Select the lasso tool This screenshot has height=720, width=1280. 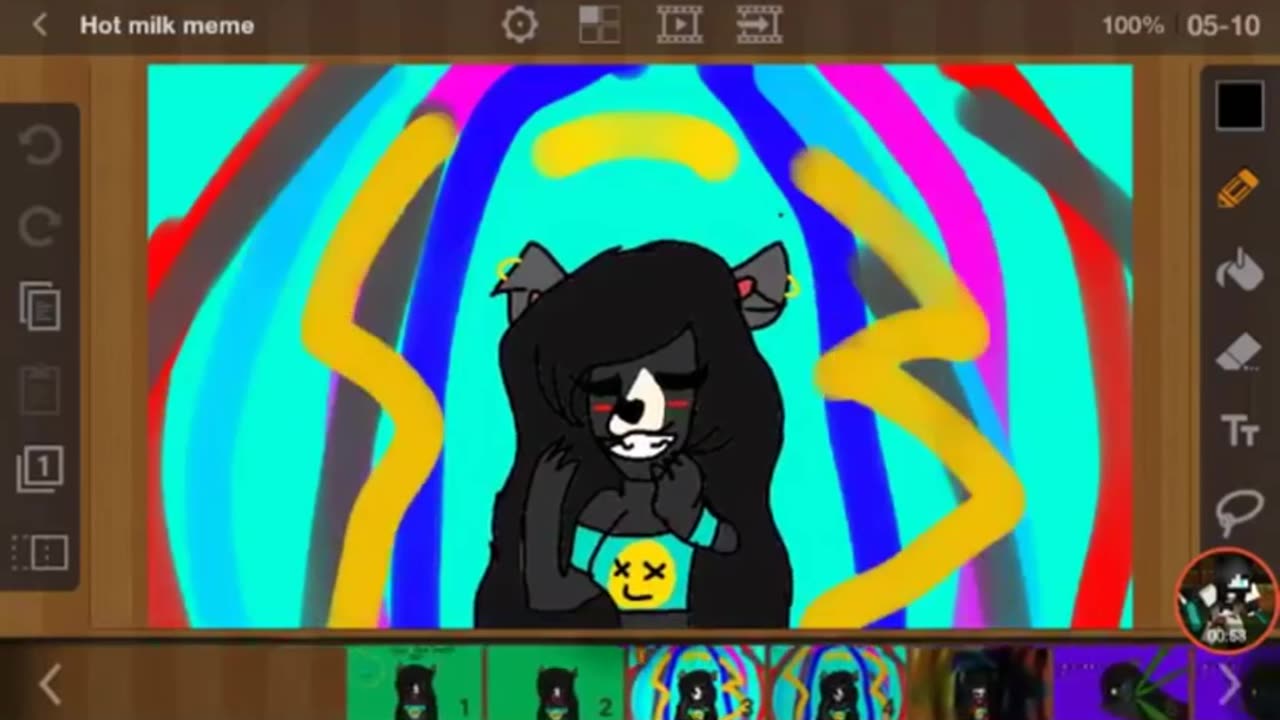(1238, 512)
